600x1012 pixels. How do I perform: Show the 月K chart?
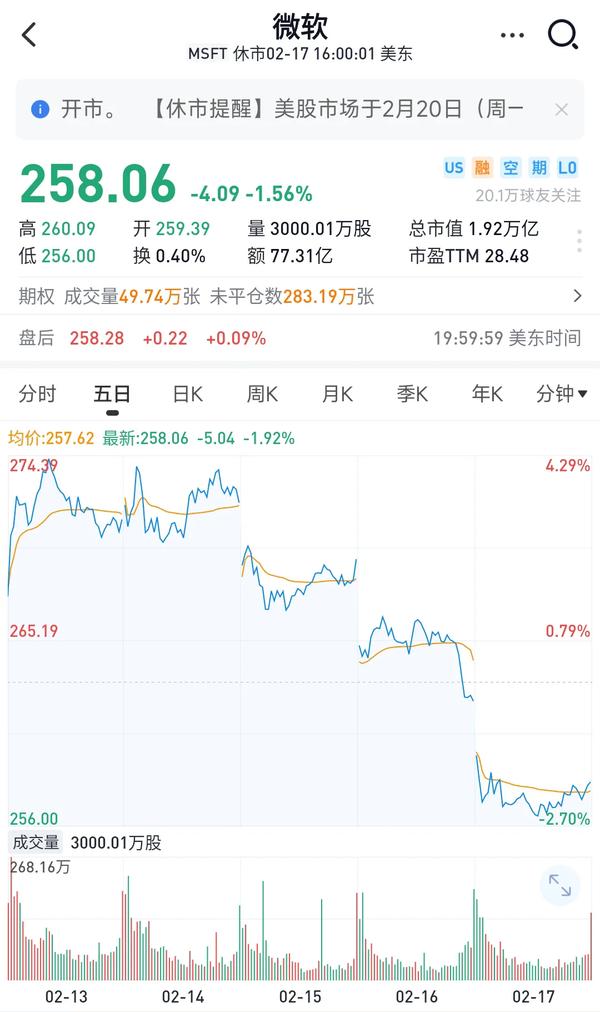click(337, 393)
